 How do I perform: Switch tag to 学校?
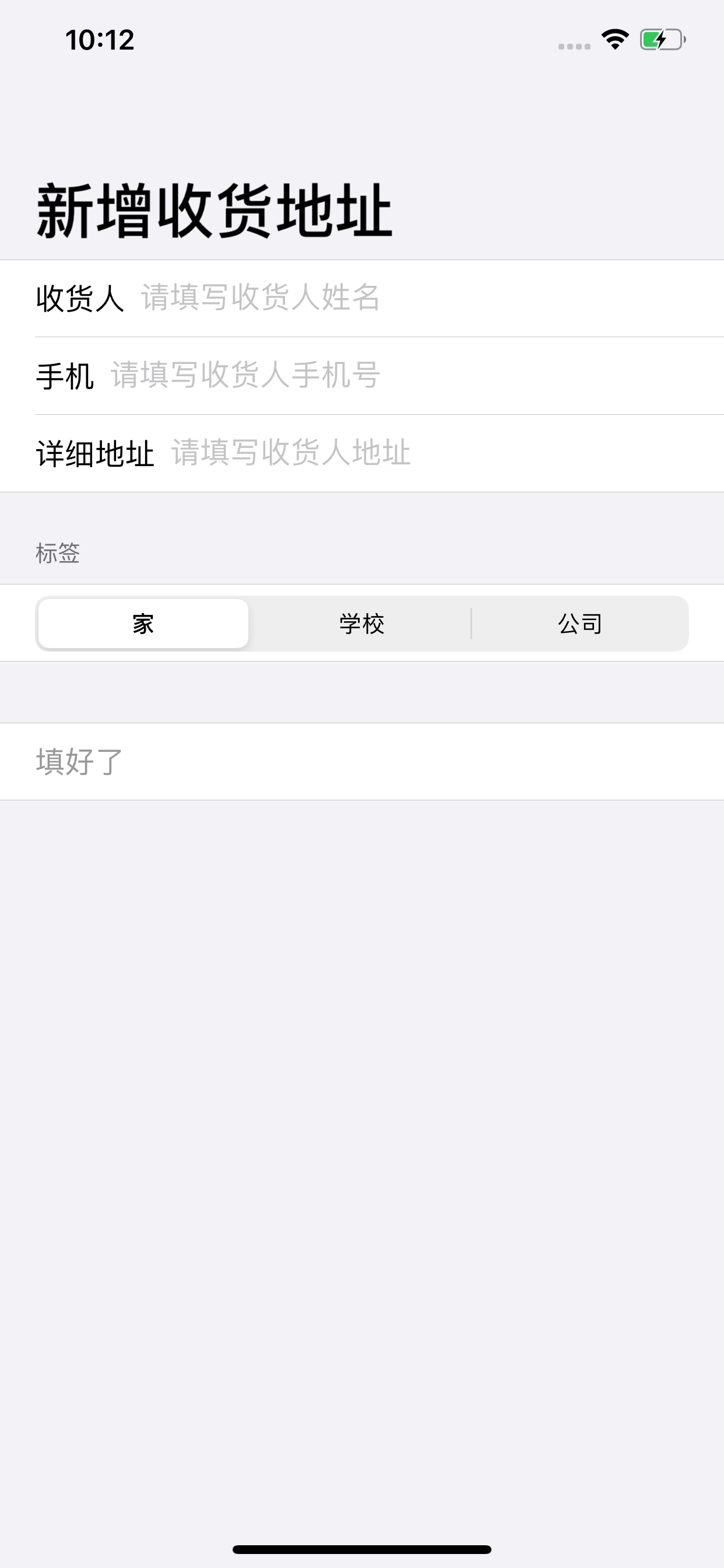[361, 624]
